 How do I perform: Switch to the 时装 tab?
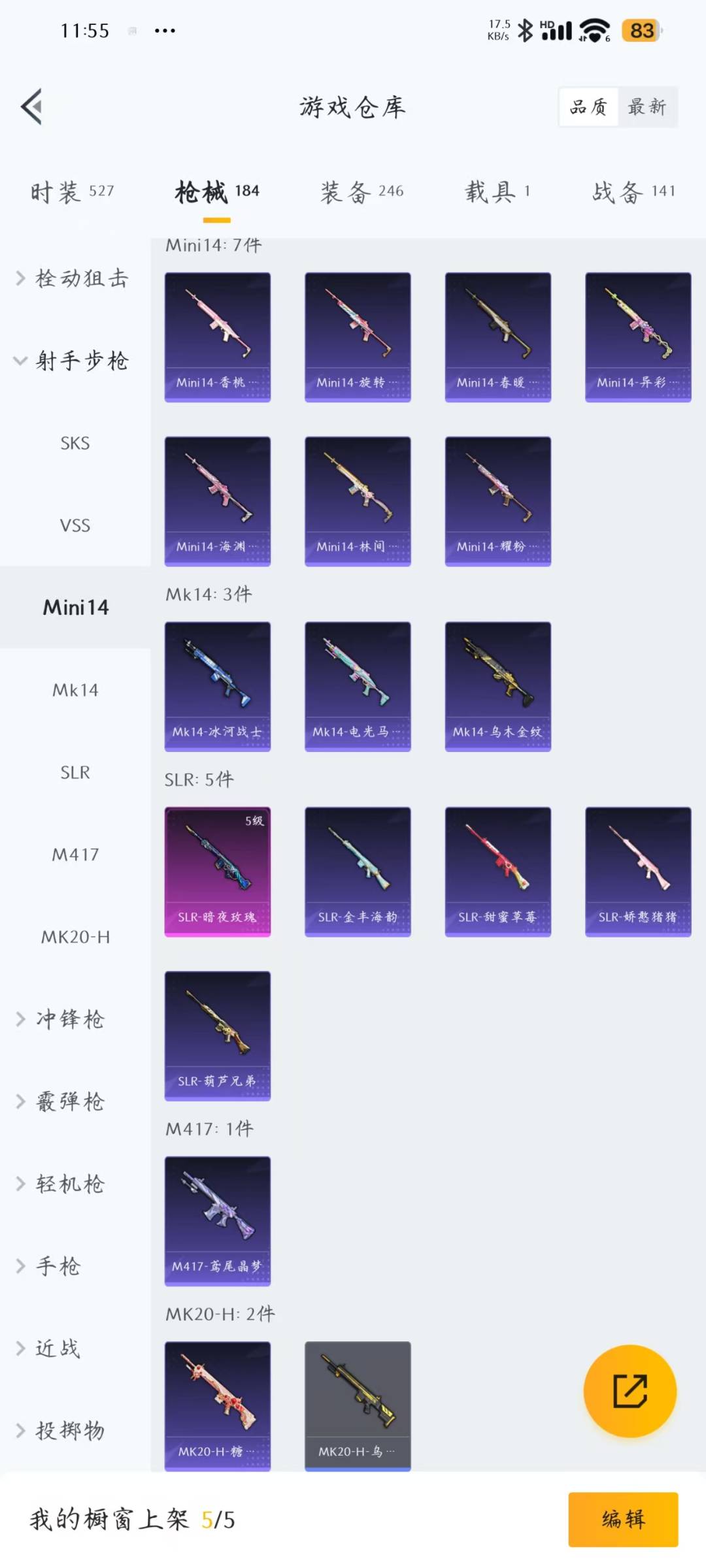[x=72, y=191]
